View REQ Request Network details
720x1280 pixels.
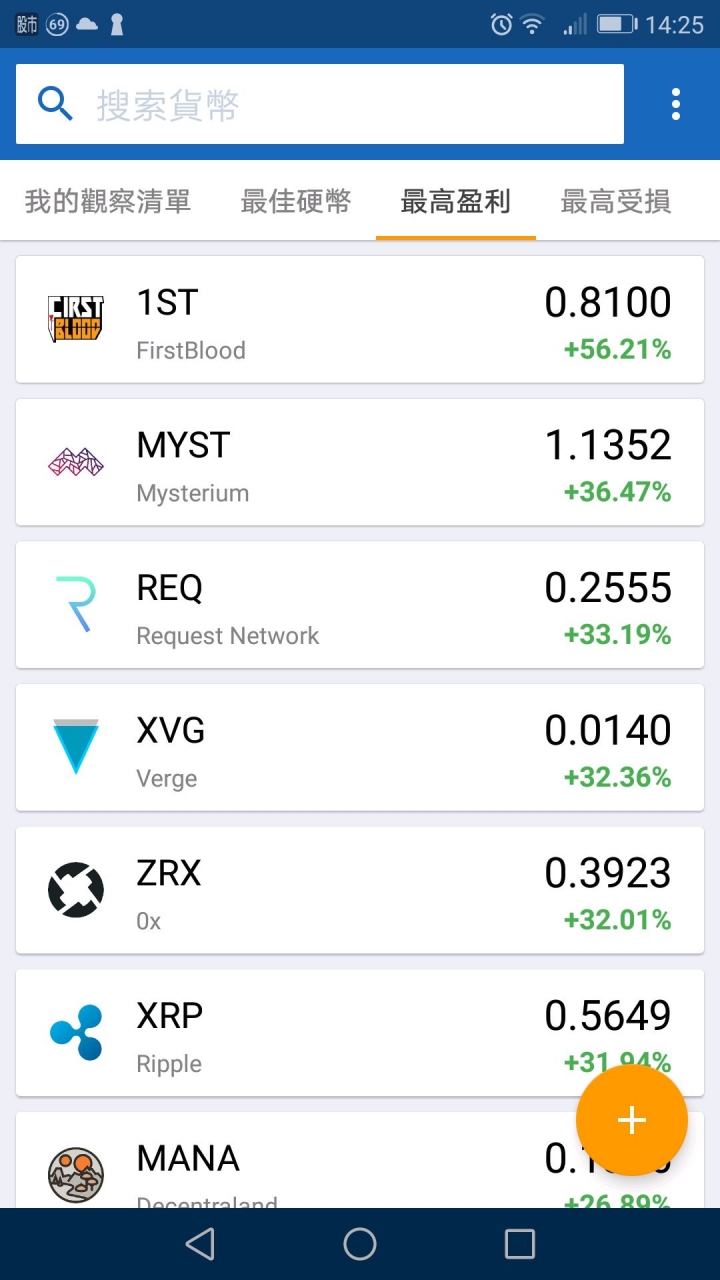point(360,605)
